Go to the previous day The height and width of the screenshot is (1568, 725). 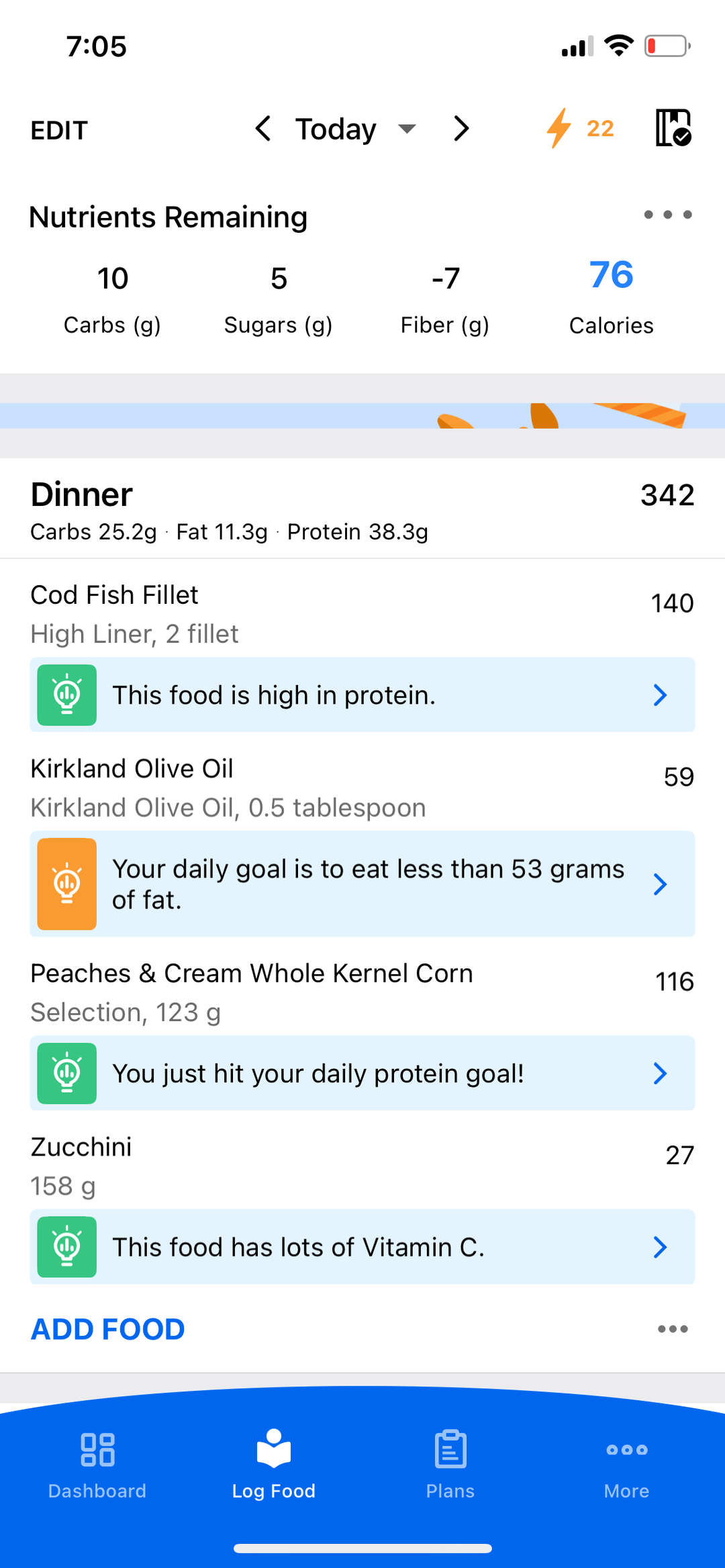(x=263, y=128)
